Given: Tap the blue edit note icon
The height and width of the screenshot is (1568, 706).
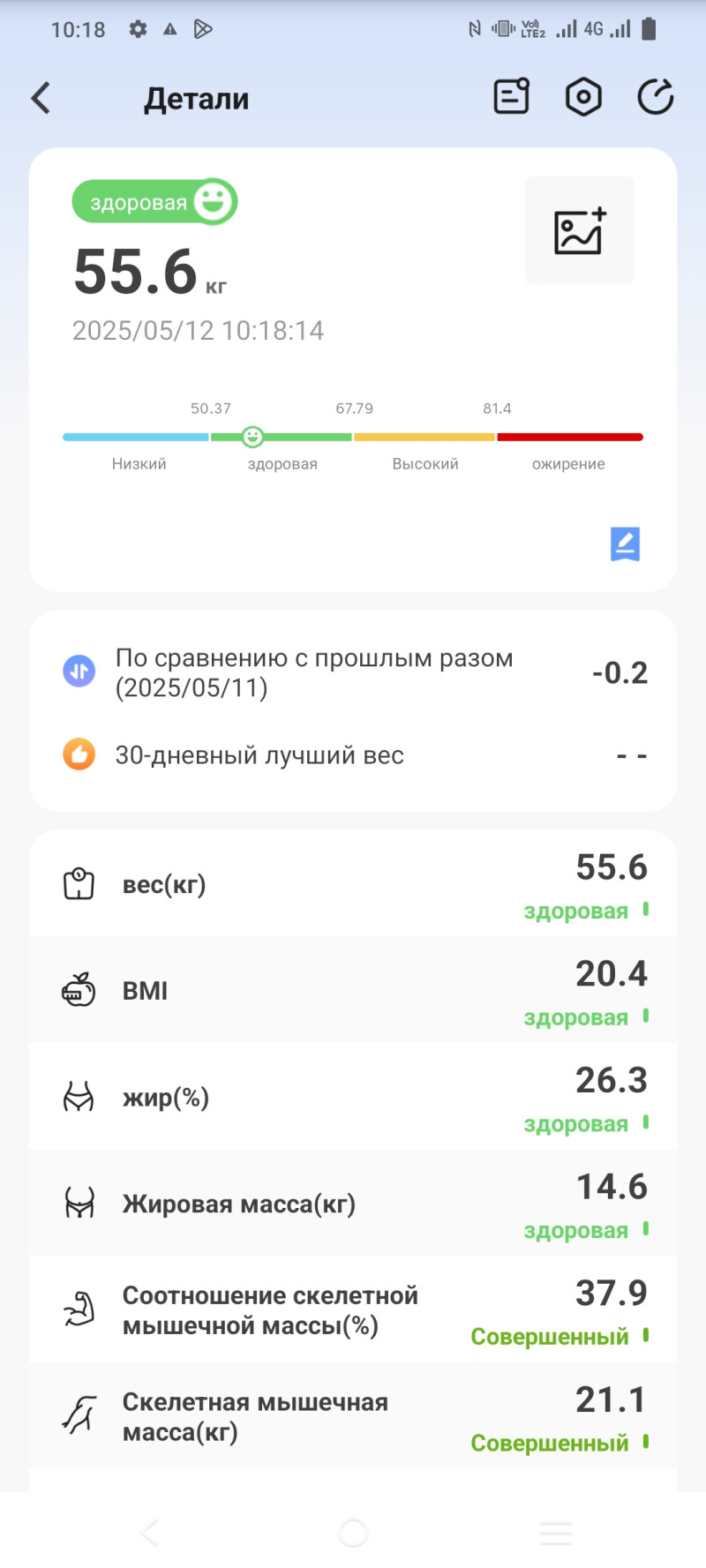Looking at the screenshot, I should (x=625, y=544).
